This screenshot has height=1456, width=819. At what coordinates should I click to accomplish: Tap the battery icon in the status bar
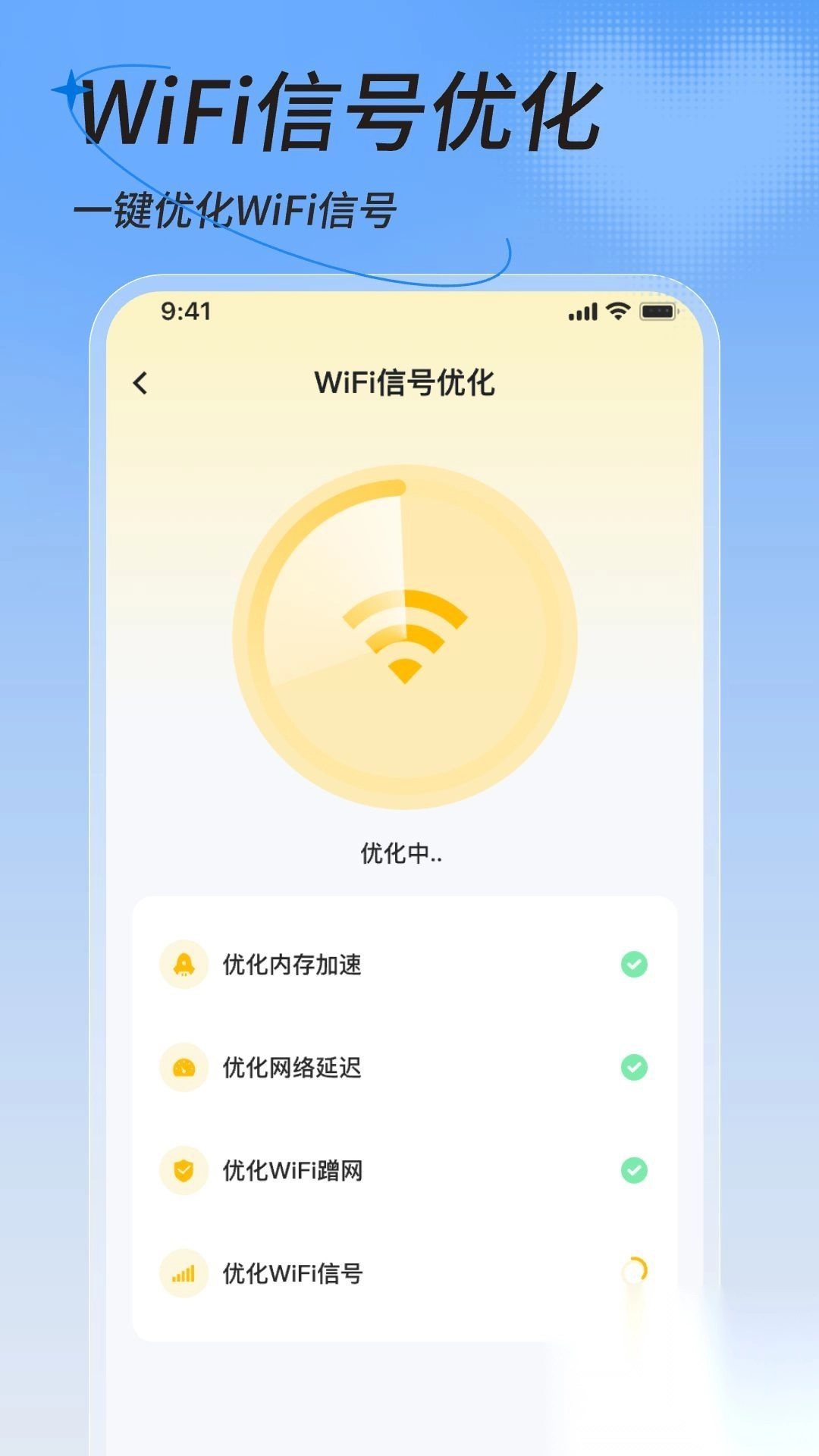(657, 310)
